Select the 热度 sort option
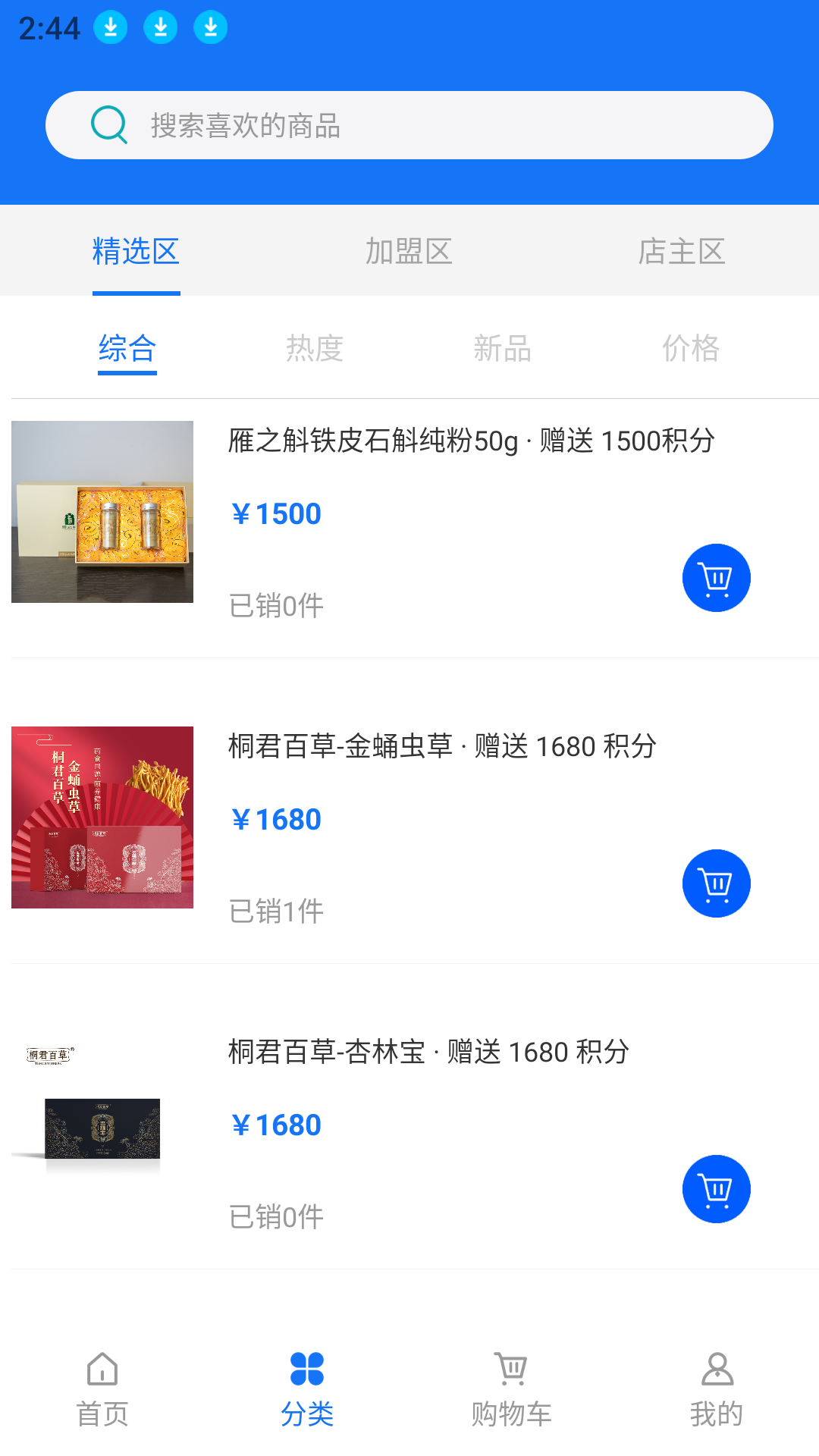Viewport: 819px width, 1456px height. 315,349
